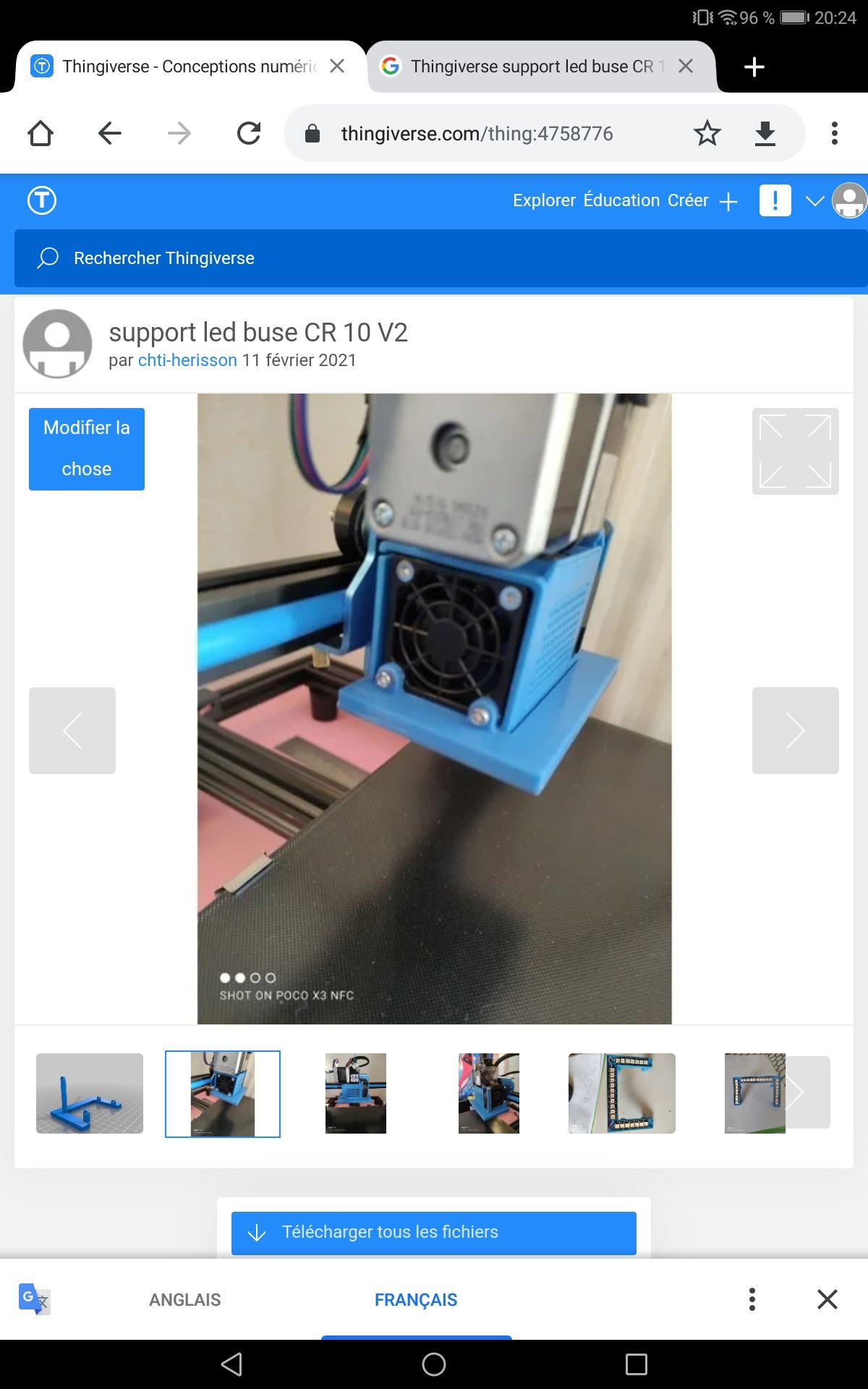Select the 3D model render thumbnail
Screen dimensions: 868x1389
[x=90, y=1093]
